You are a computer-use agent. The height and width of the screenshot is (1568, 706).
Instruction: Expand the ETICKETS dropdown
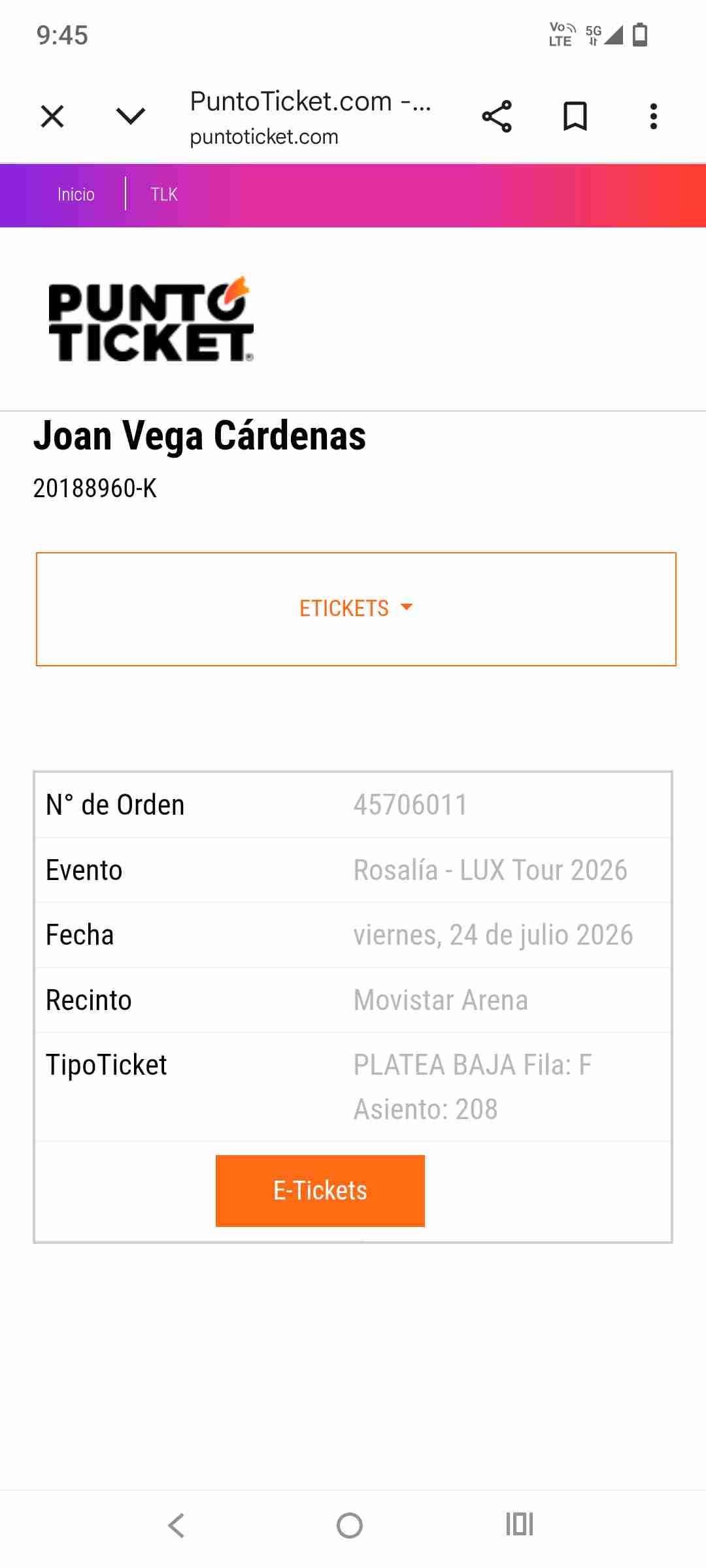click(x=356, y=608)
